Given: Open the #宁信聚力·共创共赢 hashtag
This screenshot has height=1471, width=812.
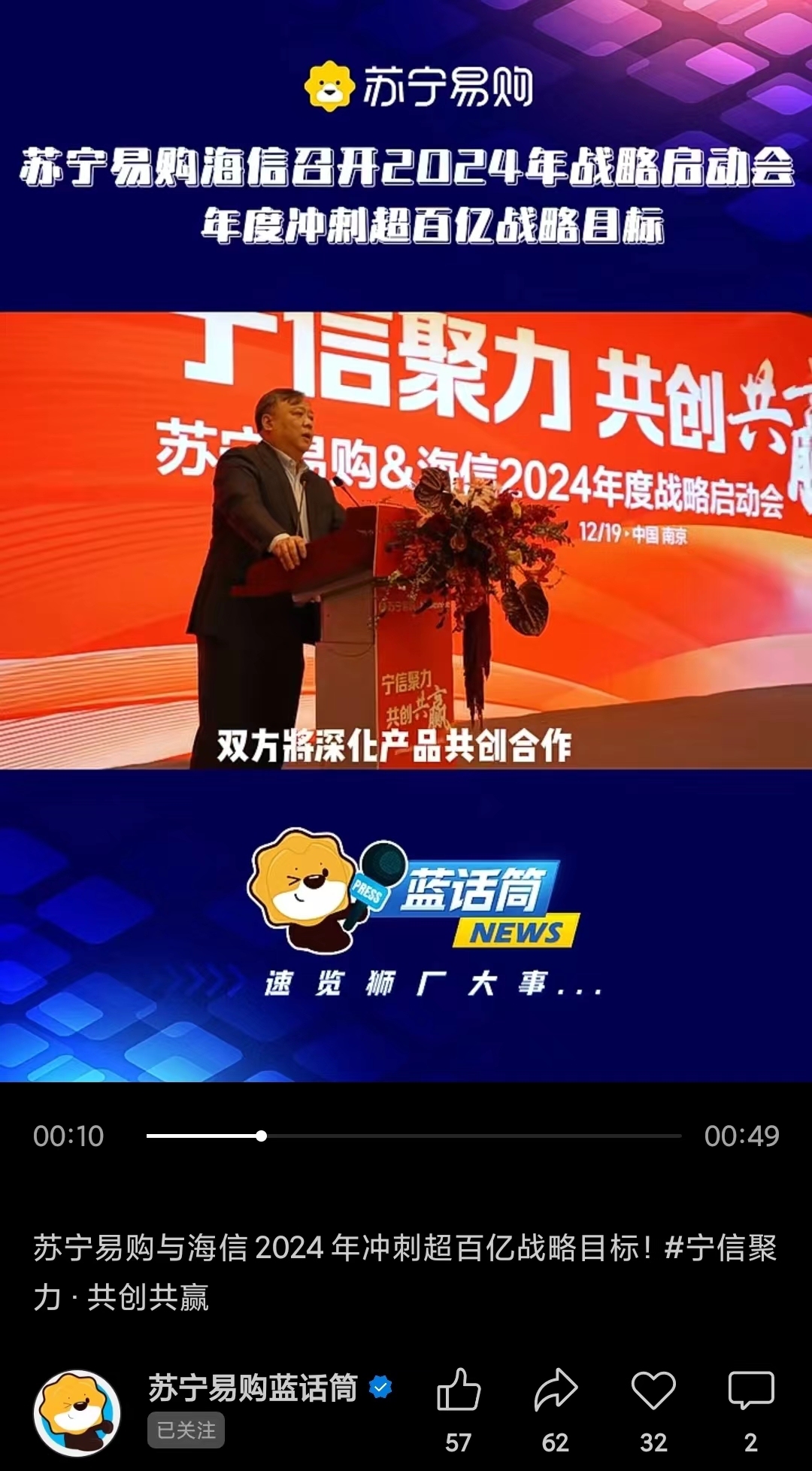Looking at the screenshot, I should [720, 1248].
